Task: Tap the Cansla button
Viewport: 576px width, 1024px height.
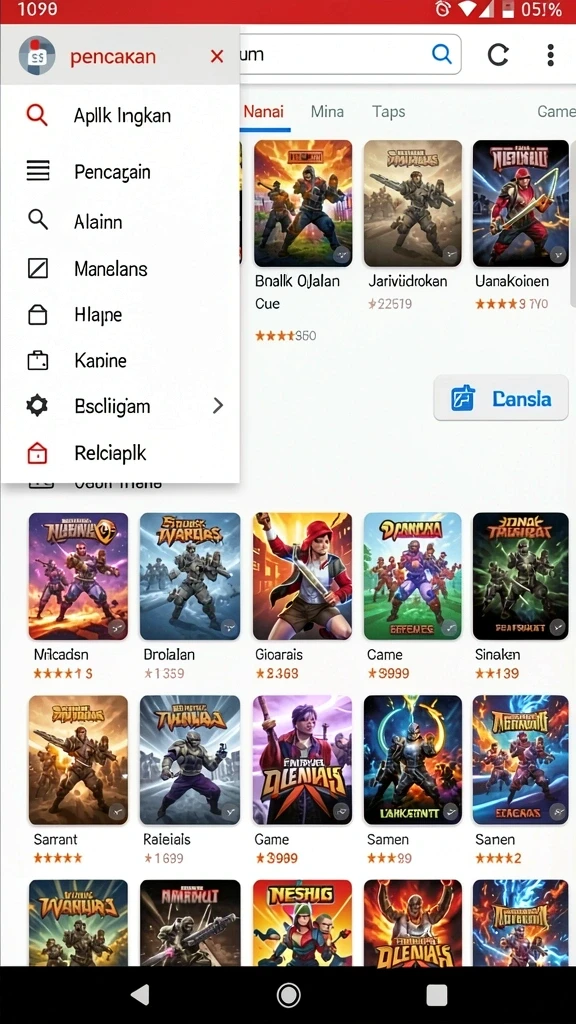Action: pyautogui.click(x=501, y=398)
